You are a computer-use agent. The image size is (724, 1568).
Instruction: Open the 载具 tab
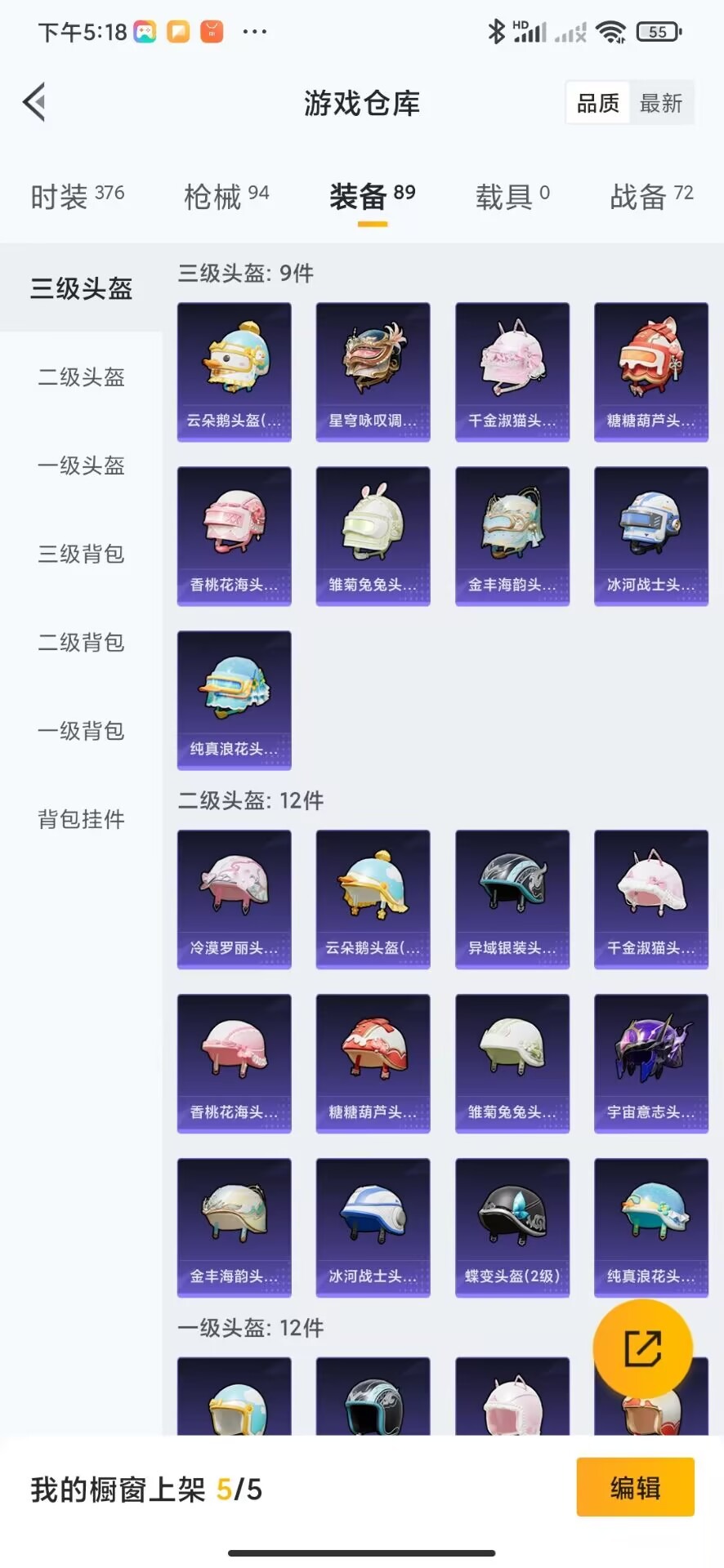512,197
